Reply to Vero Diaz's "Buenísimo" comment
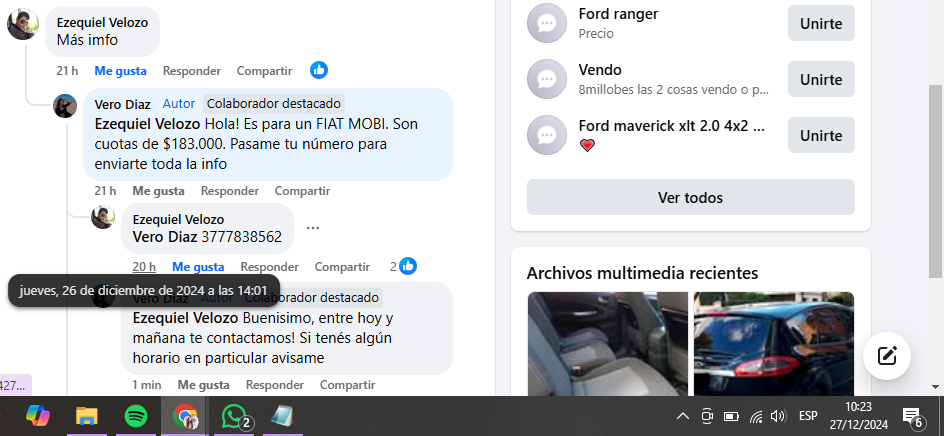 click(x=275, y=385)
